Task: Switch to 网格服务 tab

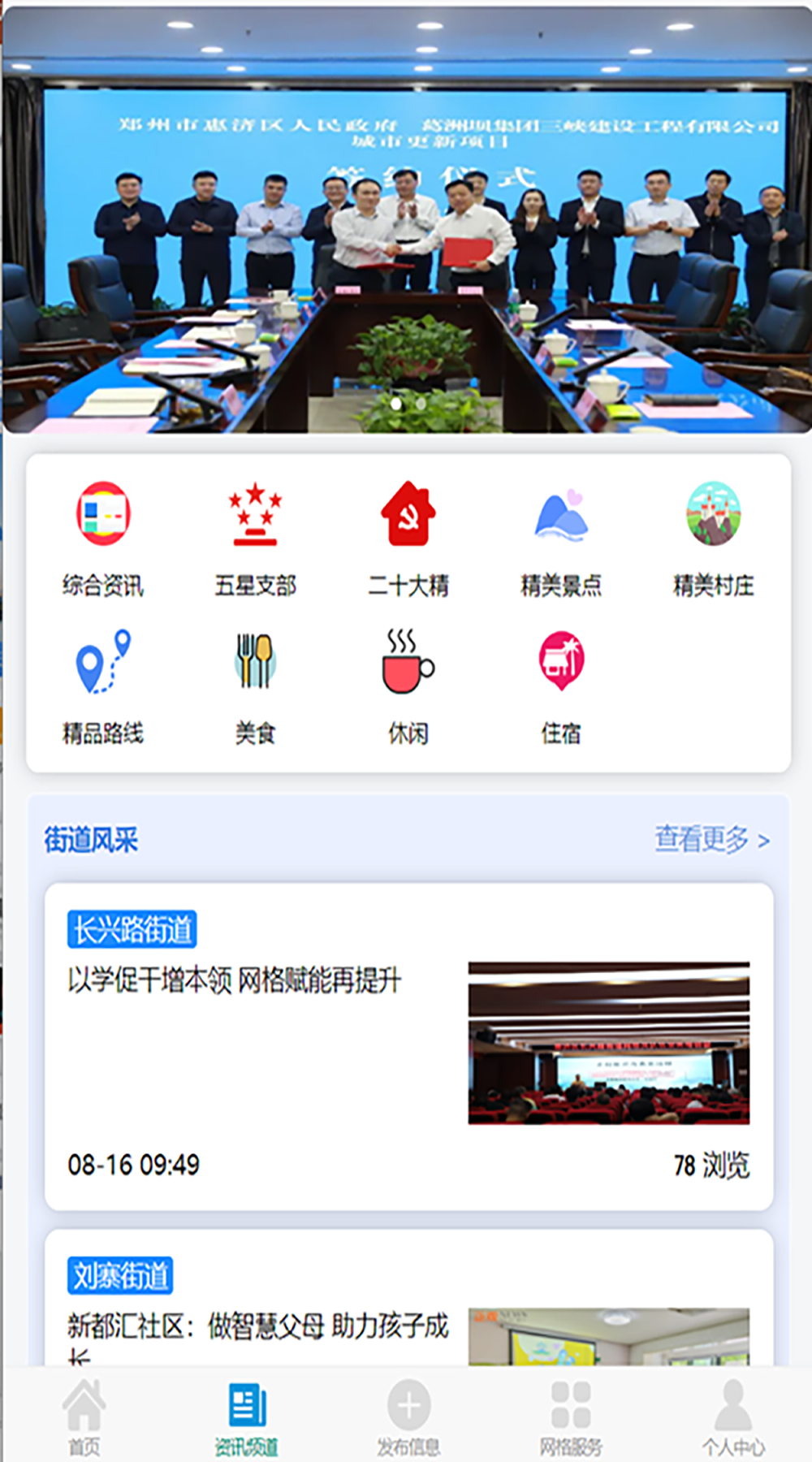Action: click(571, 1417)
